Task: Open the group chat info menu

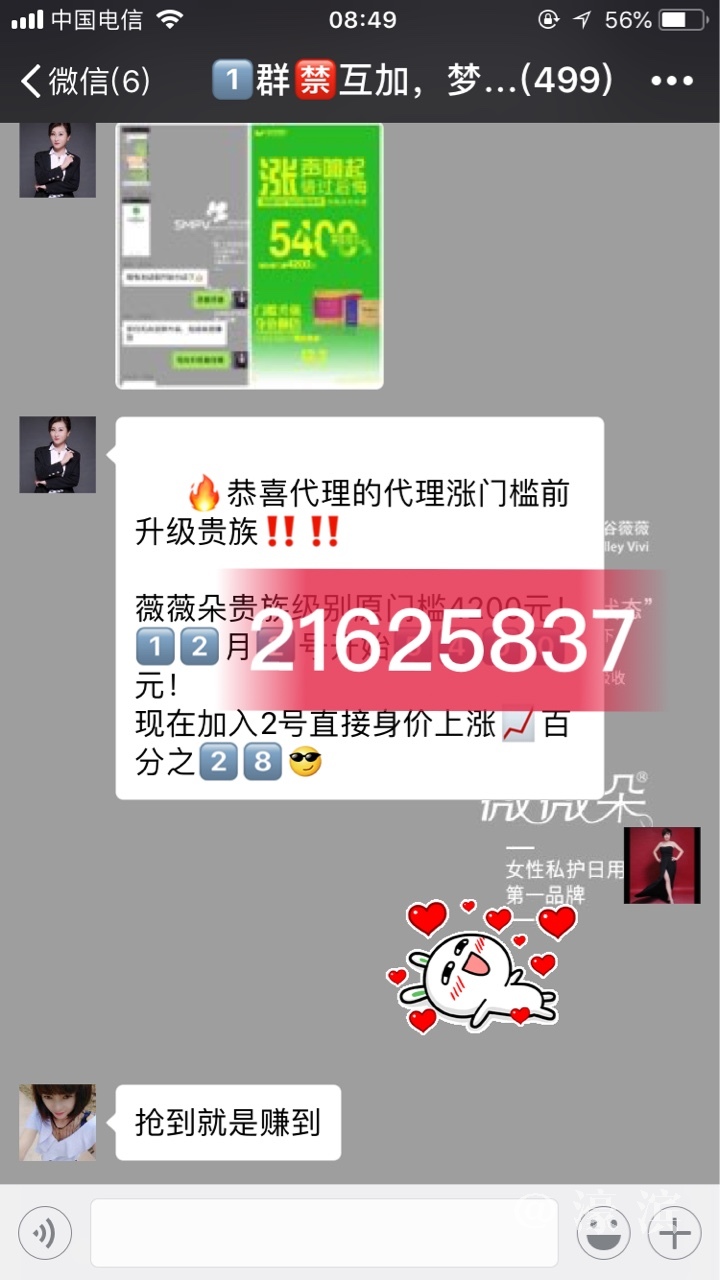Action: (671, 81)
